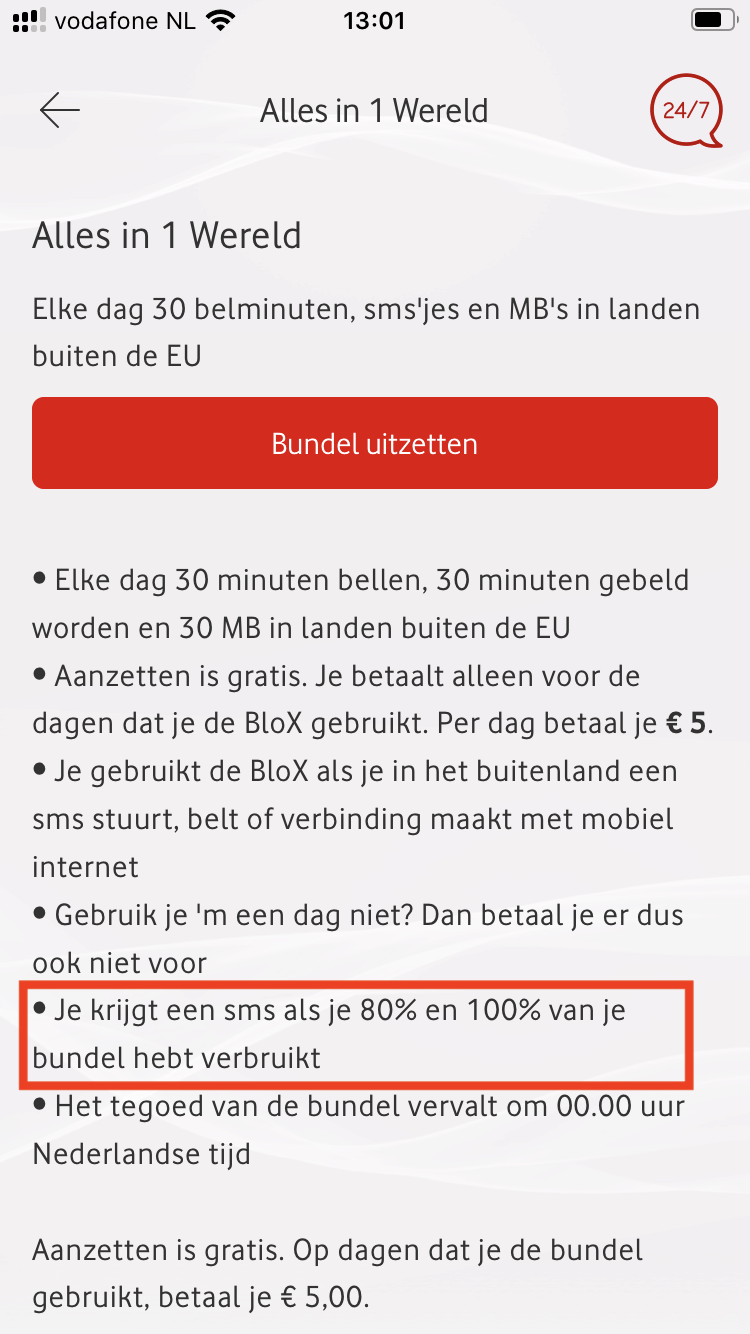
Task: Open the 24/7 support chat
Action: click(686, 110)
